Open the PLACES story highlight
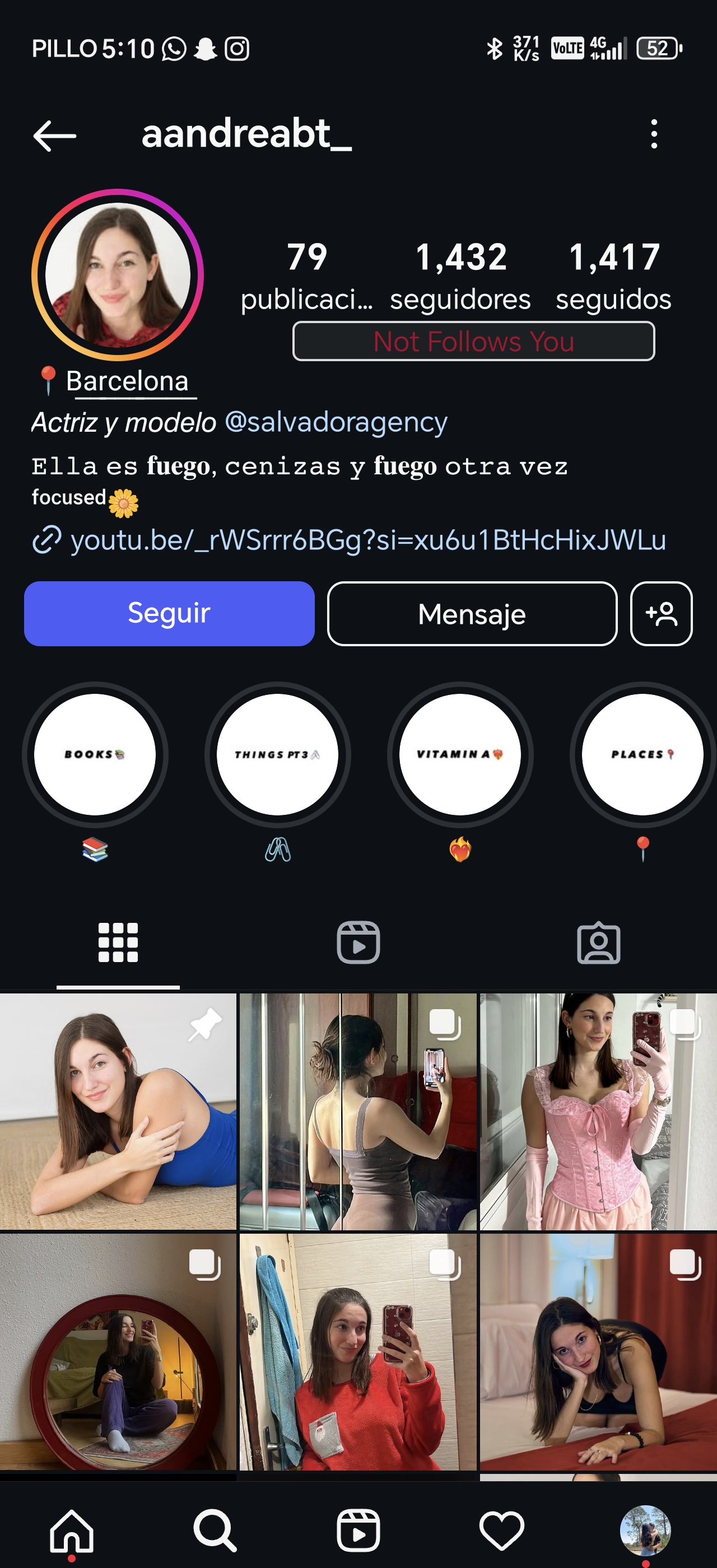 [642, 754]
